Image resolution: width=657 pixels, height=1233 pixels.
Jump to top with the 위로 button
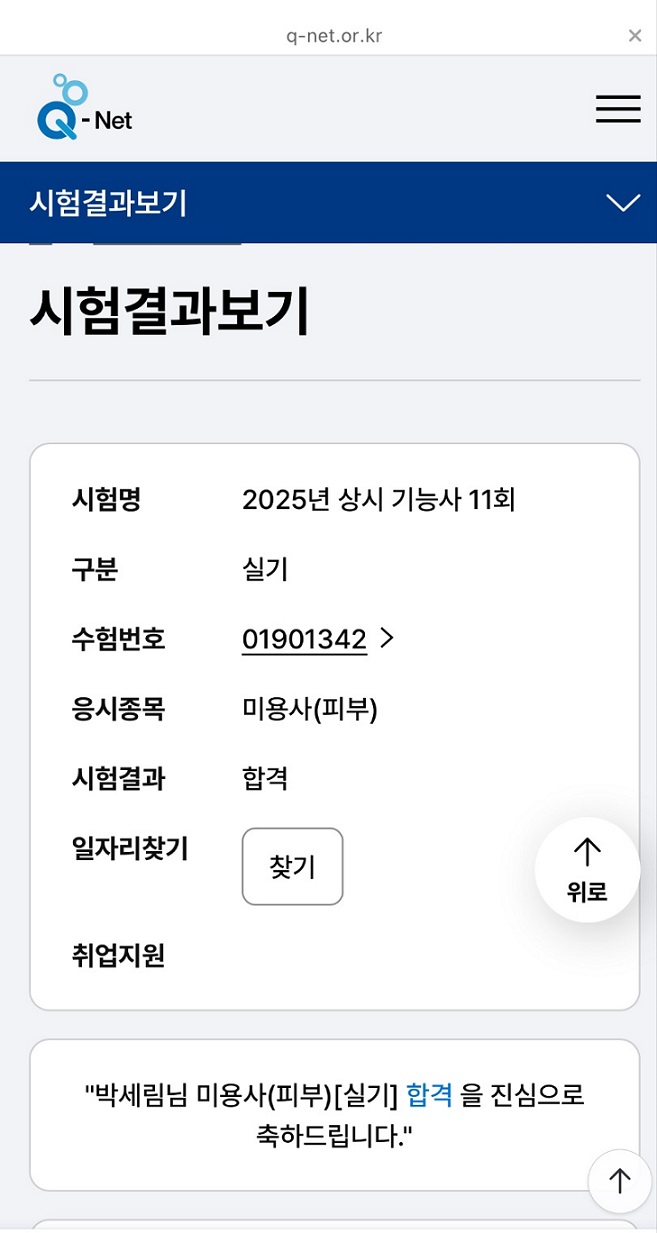coord(587,870)
